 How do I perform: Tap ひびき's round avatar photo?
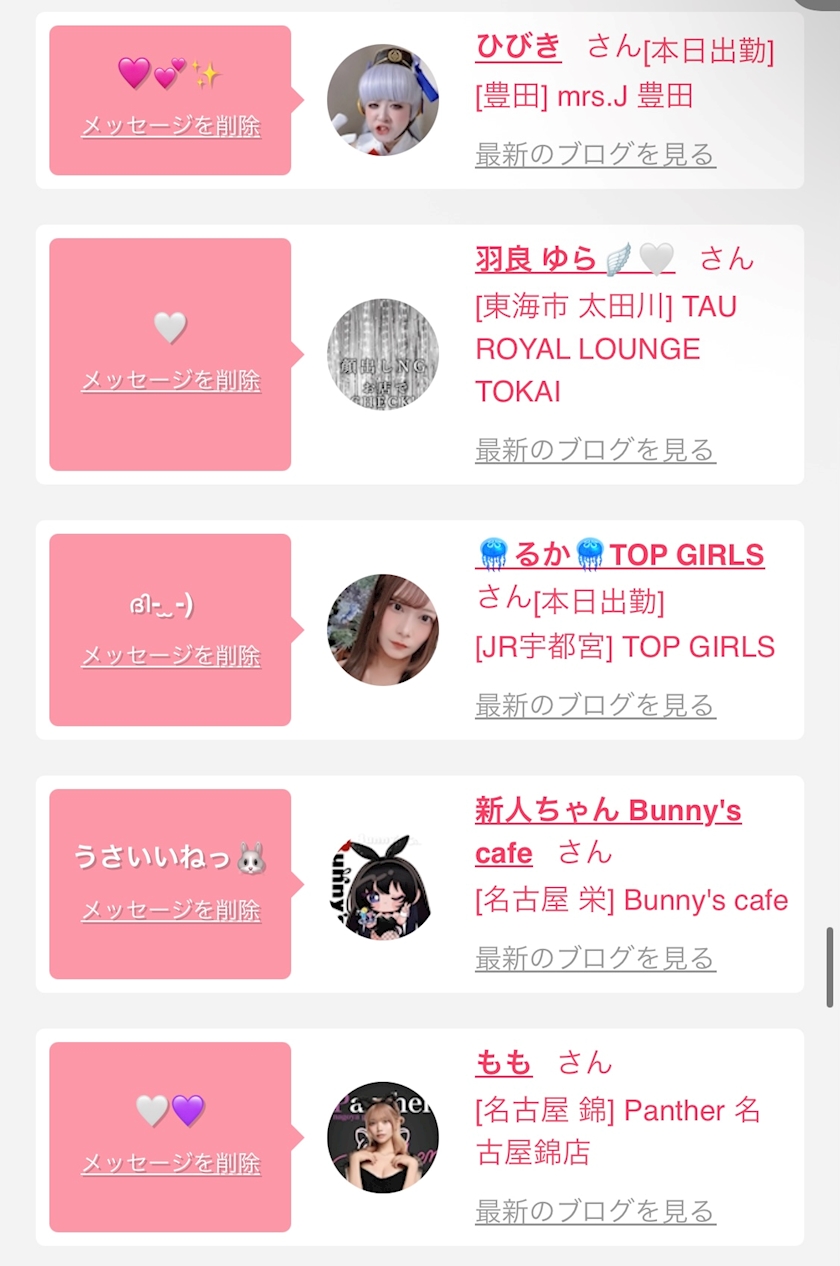click(x=383, y=100)
